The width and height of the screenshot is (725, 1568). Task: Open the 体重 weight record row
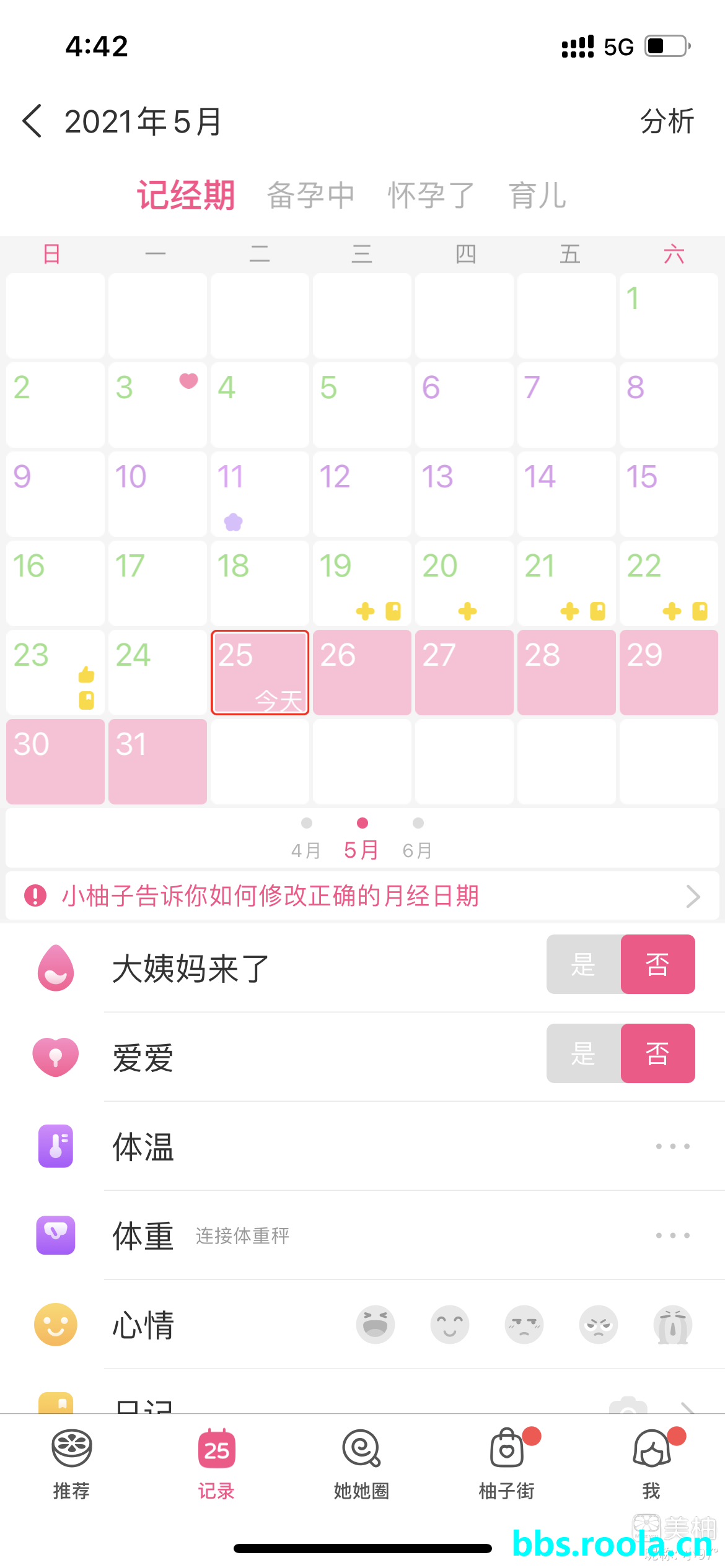(397, 1235)
